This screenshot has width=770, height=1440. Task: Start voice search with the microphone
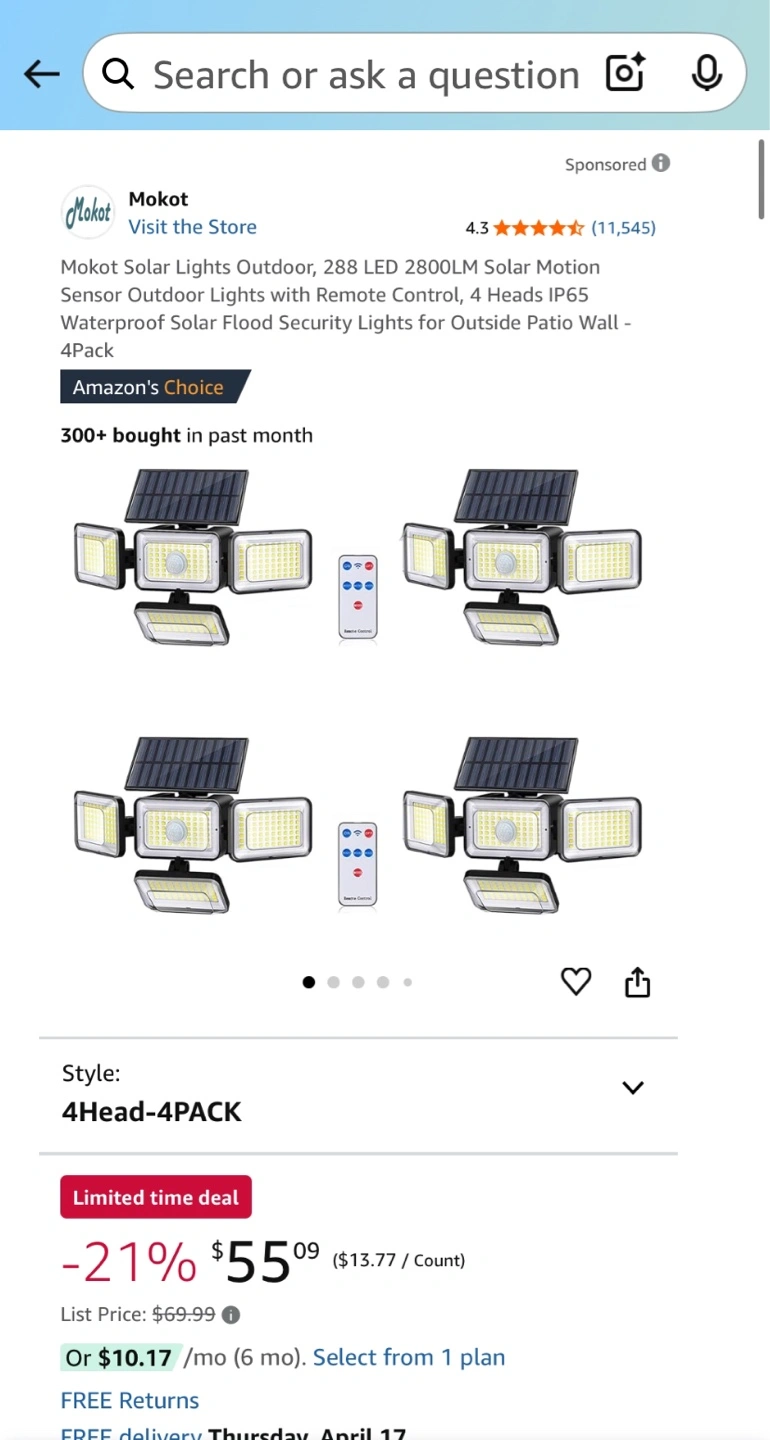(x=707, y=73)
